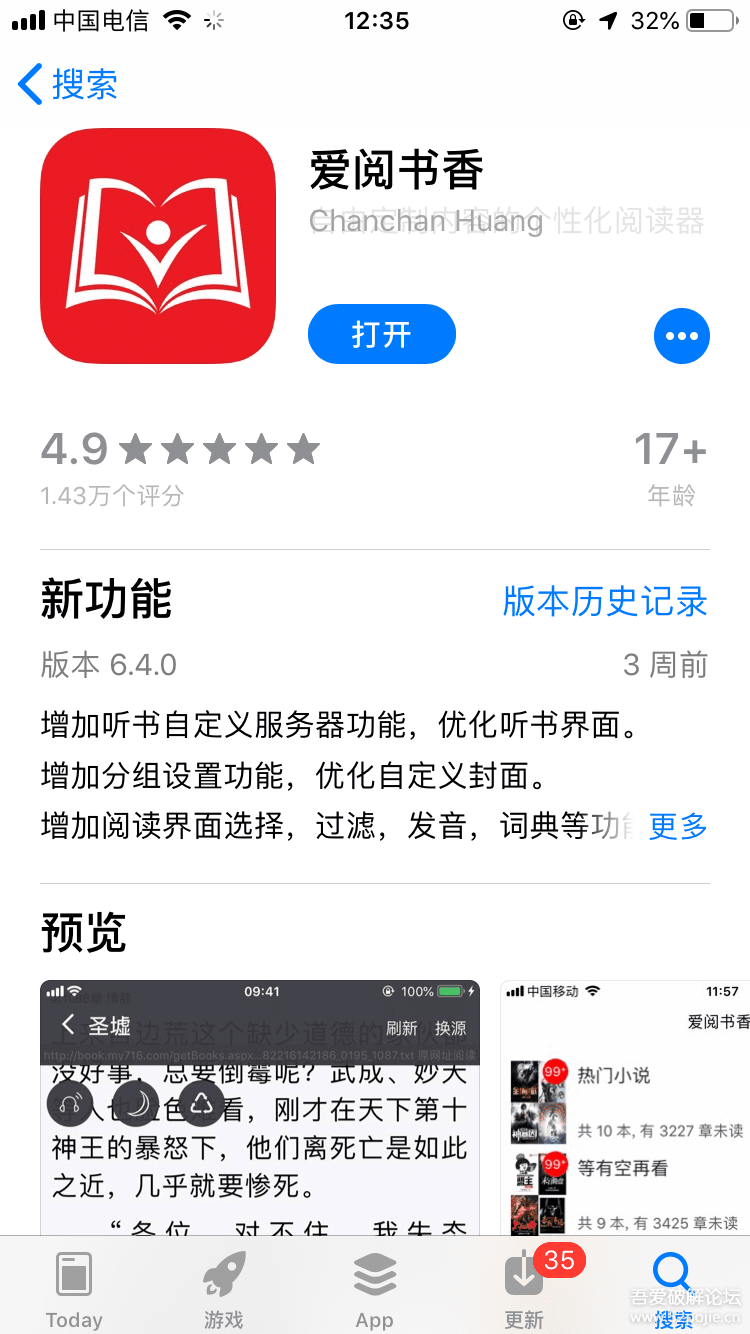Select the 搜索 tab in the bottom bar
This screenshot has width=750, height=1334.
[674, 1289]
